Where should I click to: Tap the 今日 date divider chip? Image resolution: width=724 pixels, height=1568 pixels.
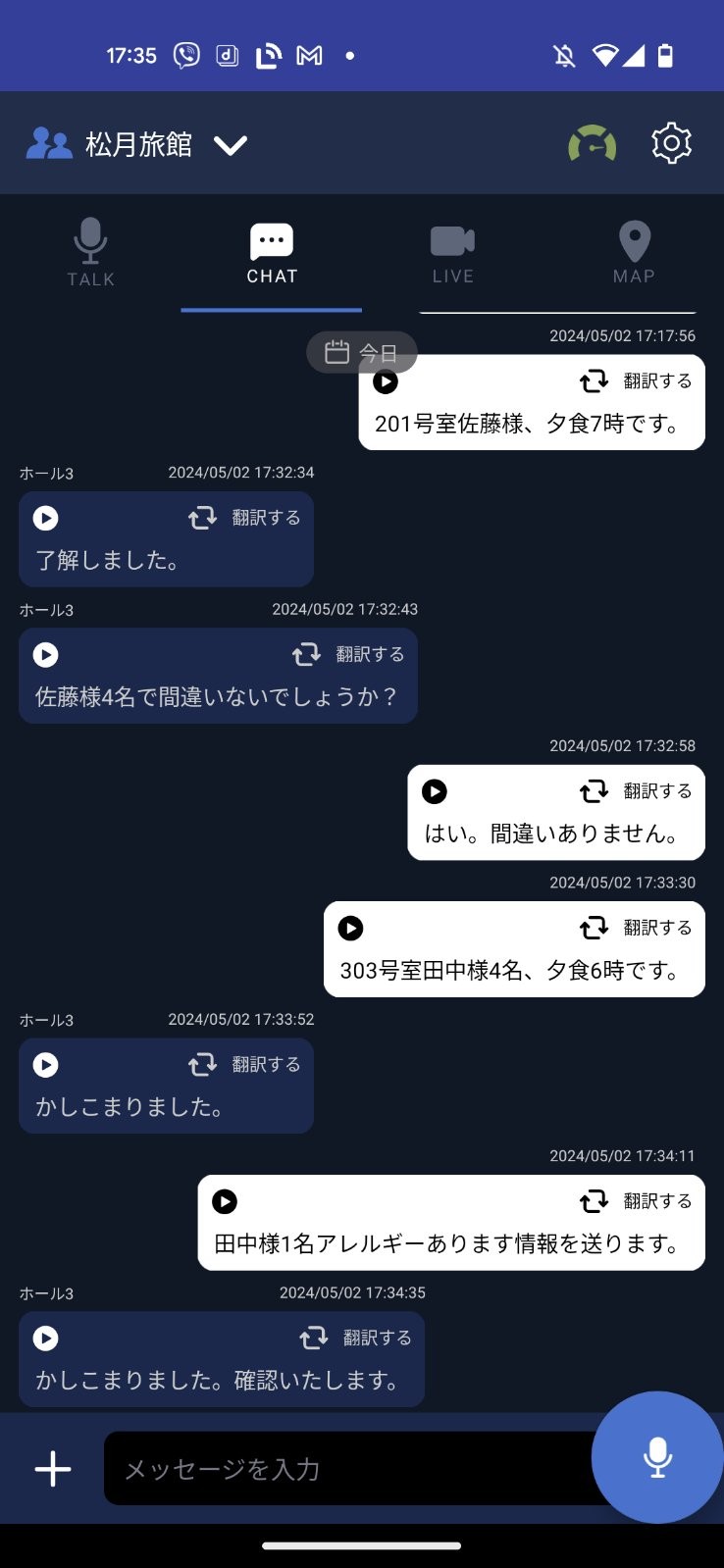click(x=362, y=352)
